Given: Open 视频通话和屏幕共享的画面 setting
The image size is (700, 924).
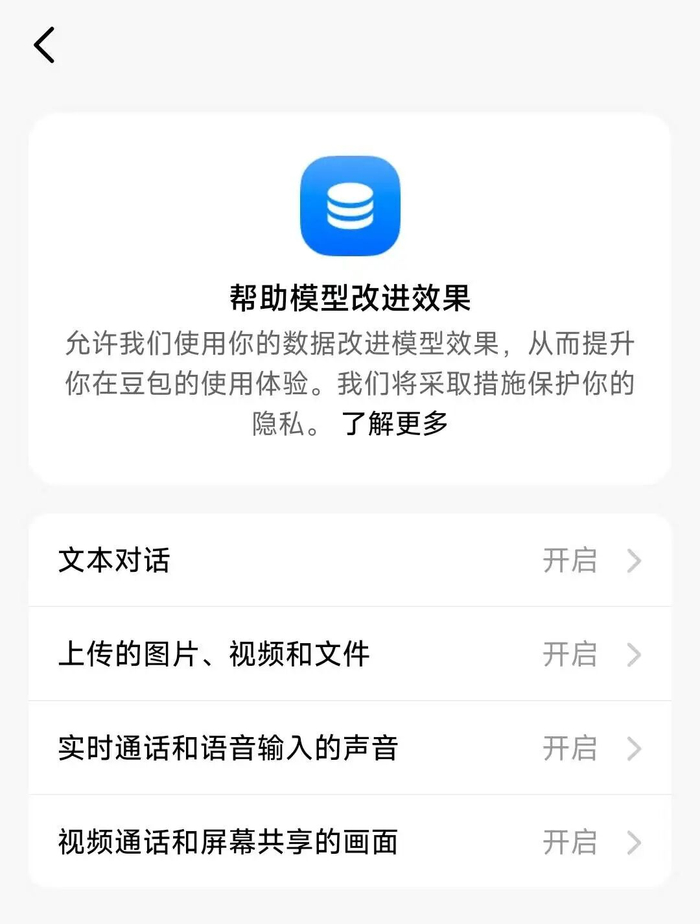Looking at the screenshot, I should coord(350,842).
